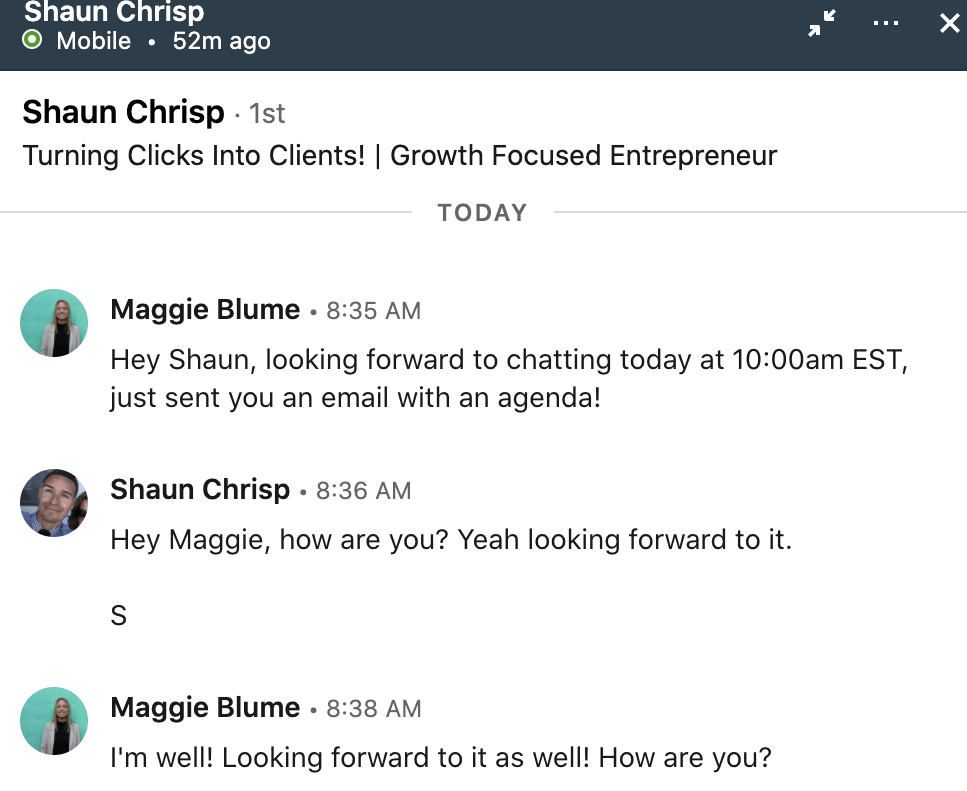The width and height of the screenshot is (967, 791).
Task: Close the Shaun Chrisp chat window
Action: point(949,23)
